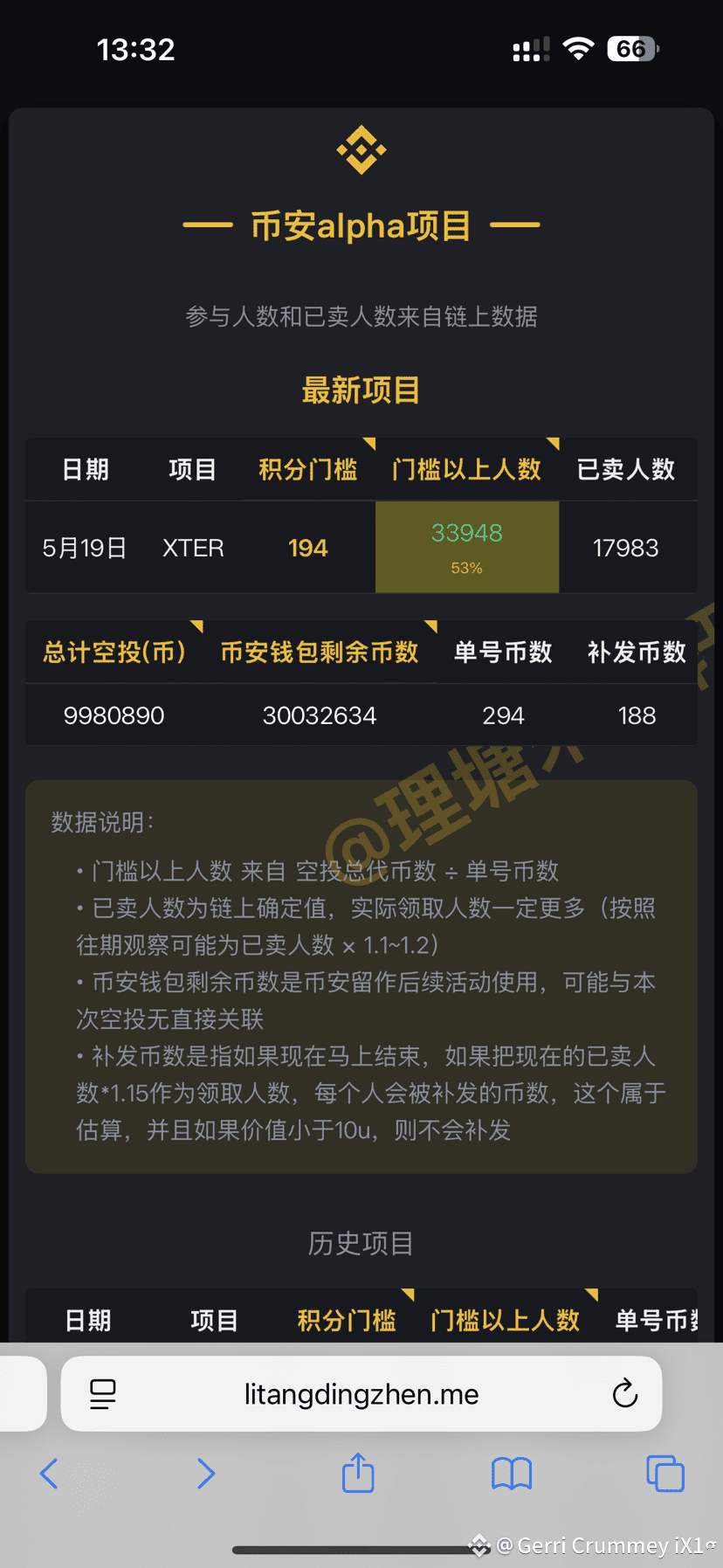Go forward to the next page
The height and width of the screenshot is (1568, 723).
206,1474
